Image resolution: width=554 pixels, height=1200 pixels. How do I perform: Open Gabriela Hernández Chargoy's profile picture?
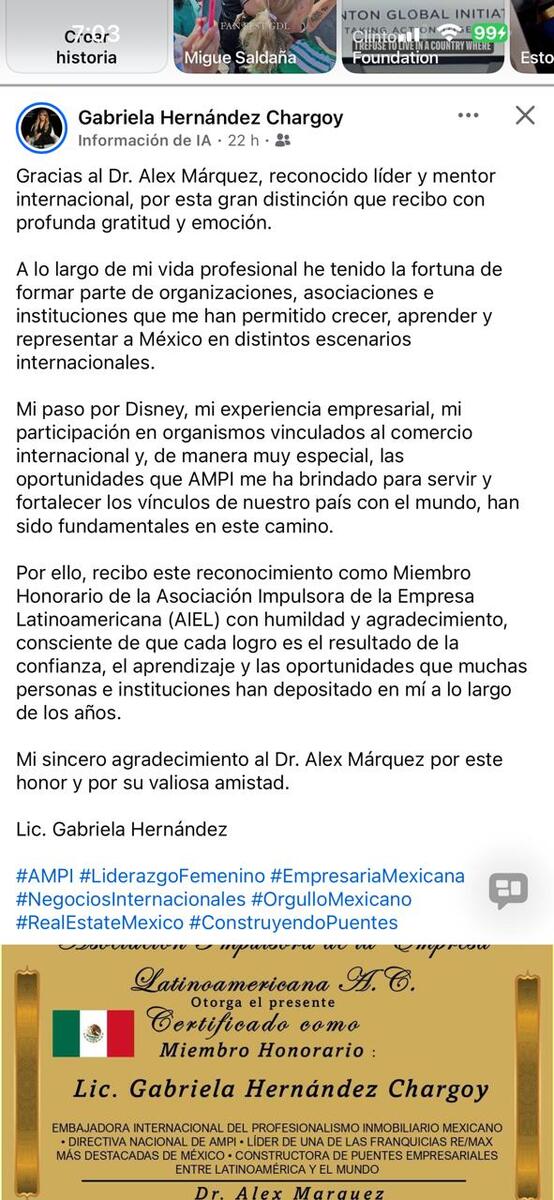(x=41, y=128)
